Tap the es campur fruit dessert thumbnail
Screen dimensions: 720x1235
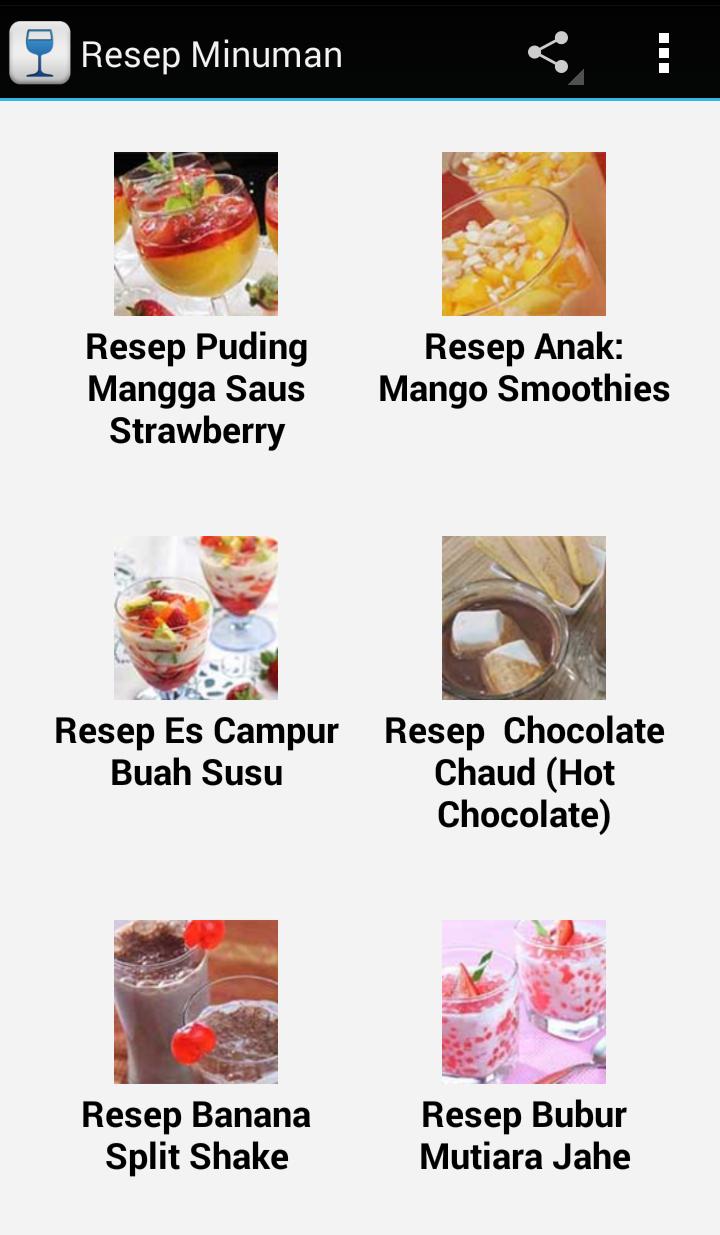click(x=196, y=617)
